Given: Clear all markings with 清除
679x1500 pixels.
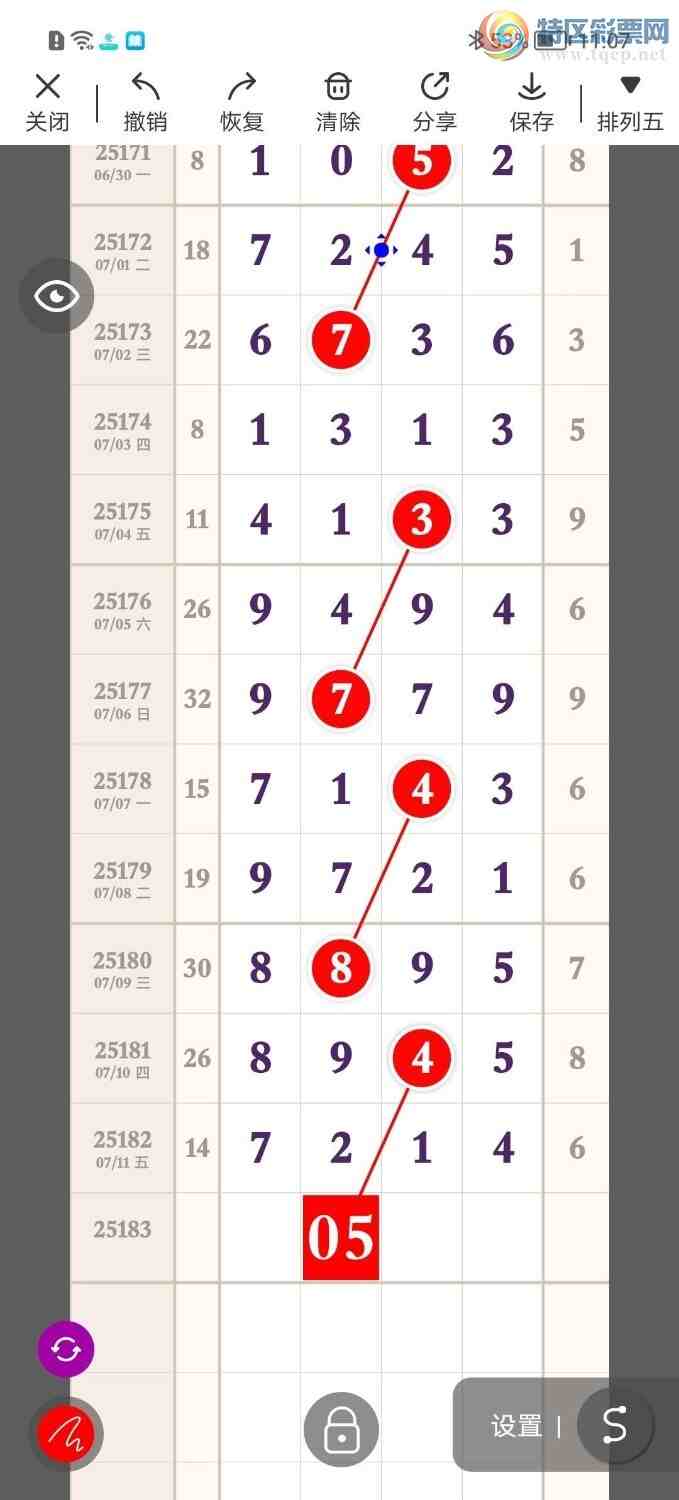Looking at the screenshot, I should click(338, 102).
